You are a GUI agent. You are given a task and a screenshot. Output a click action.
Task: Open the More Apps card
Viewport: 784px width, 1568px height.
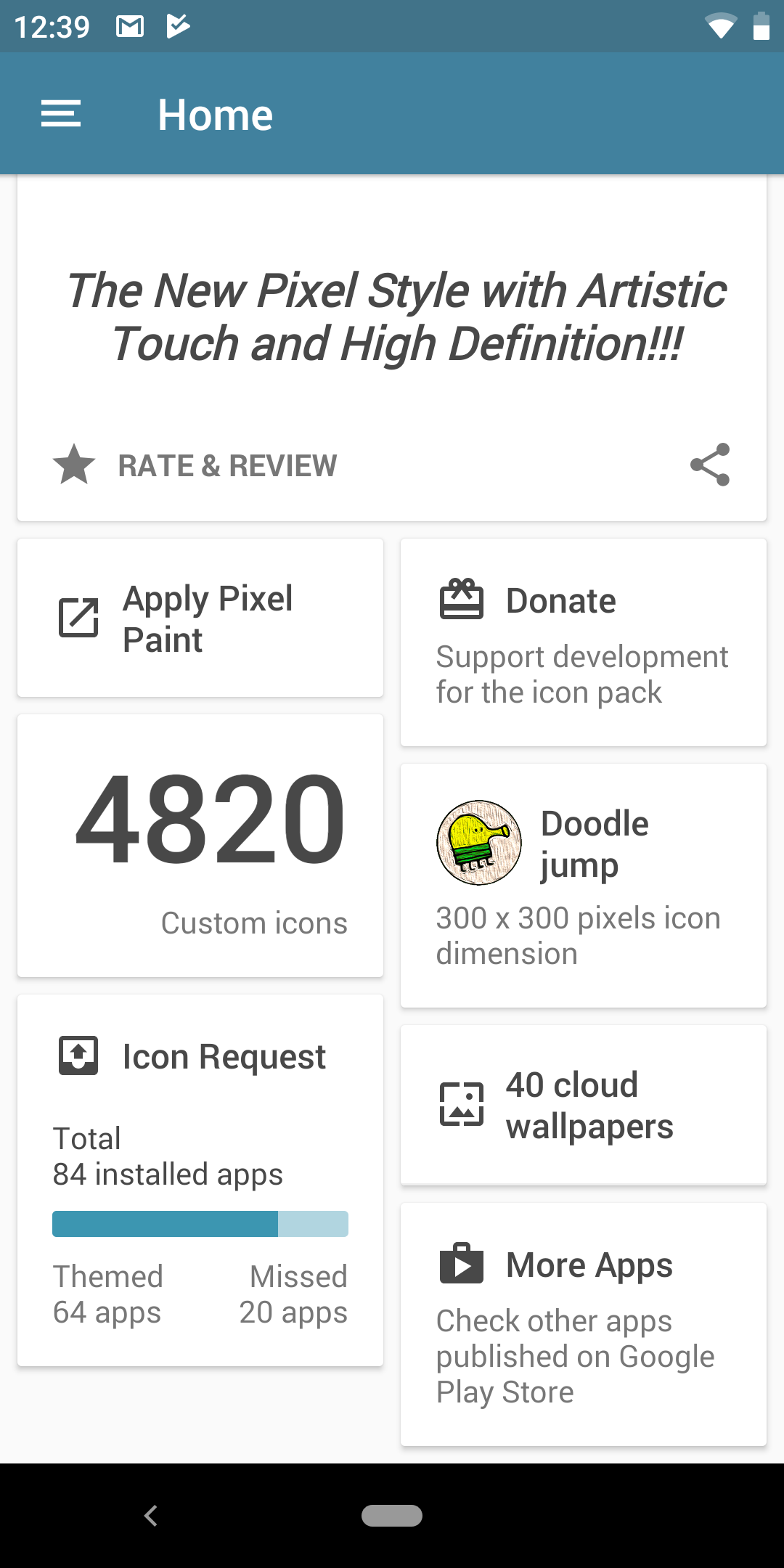[584, 1324]
